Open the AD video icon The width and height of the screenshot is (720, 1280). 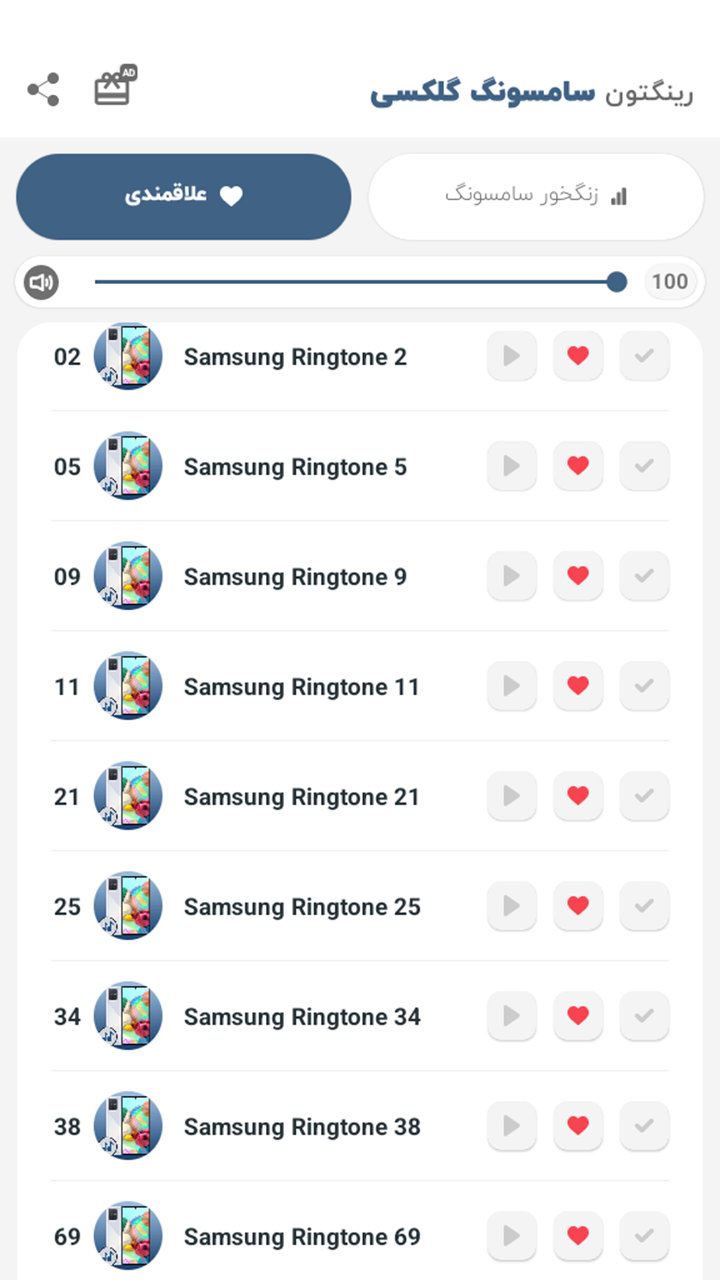pos(114,87)
